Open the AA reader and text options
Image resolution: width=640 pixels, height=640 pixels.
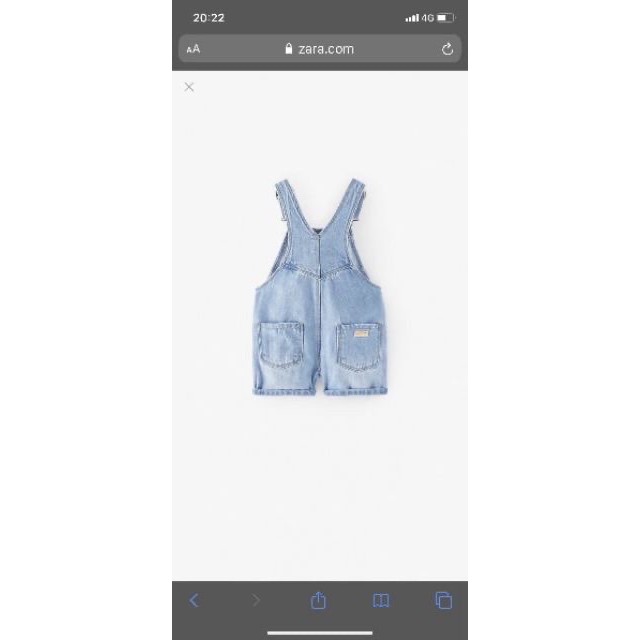click(x=193, y=49)
